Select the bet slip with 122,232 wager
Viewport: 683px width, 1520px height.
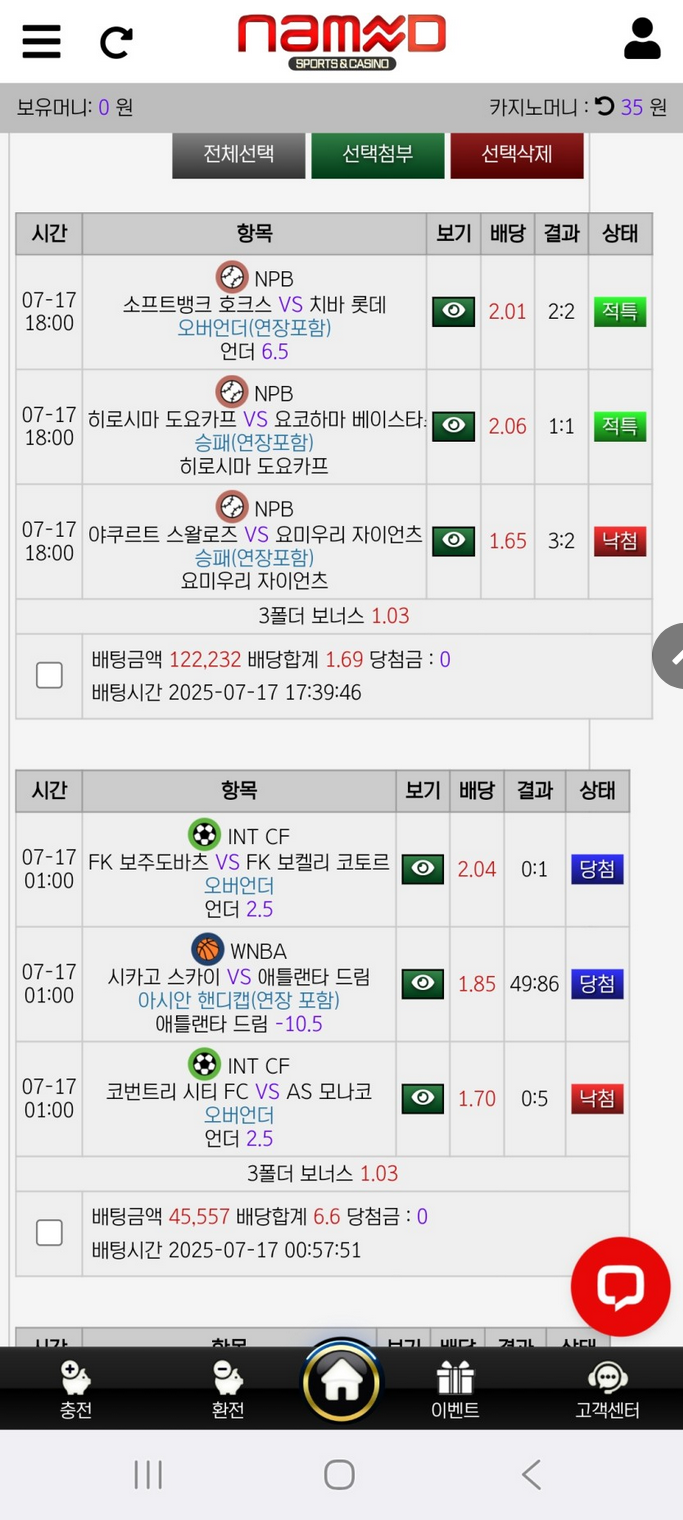[x=49, y=675]
